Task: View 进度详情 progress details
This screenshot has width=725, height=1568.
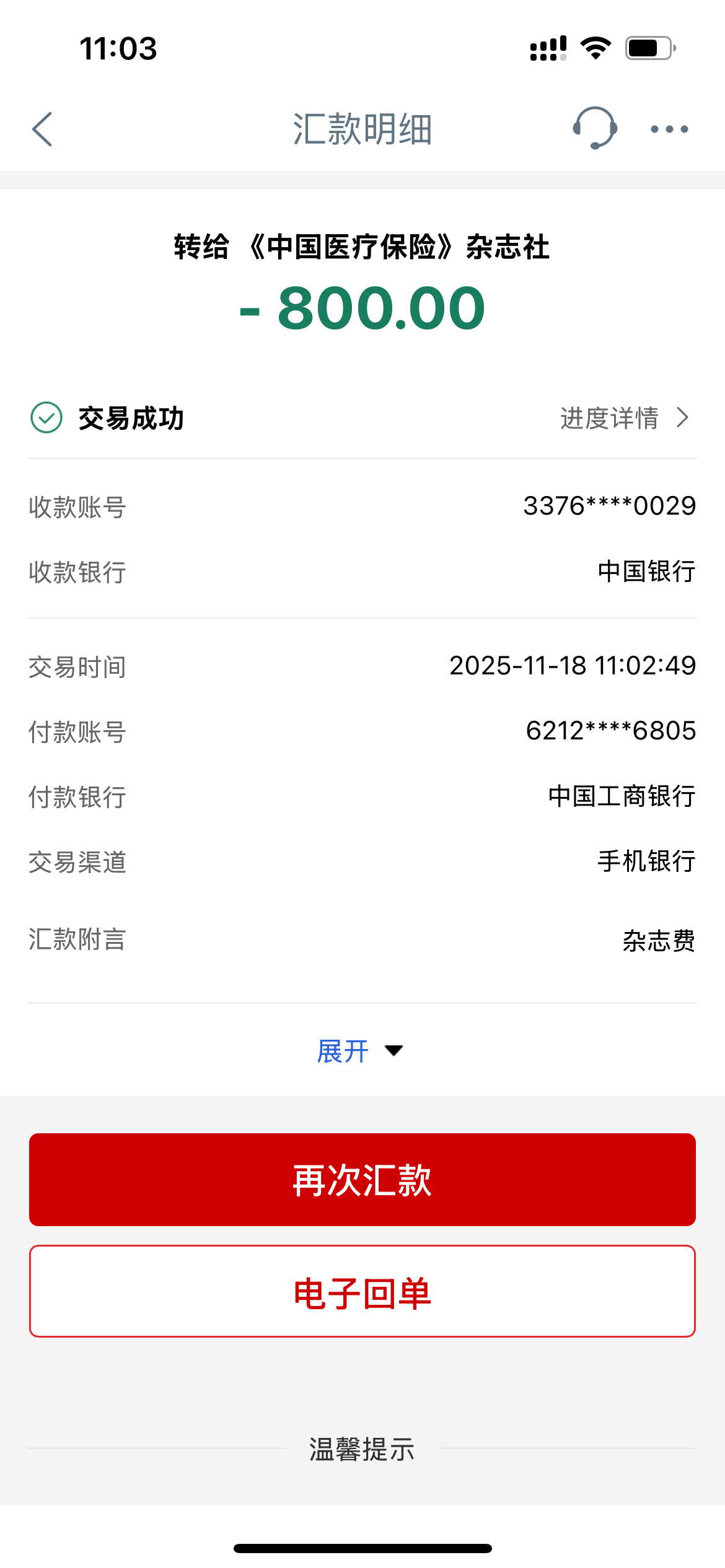Action: click(x=623, y=418)
